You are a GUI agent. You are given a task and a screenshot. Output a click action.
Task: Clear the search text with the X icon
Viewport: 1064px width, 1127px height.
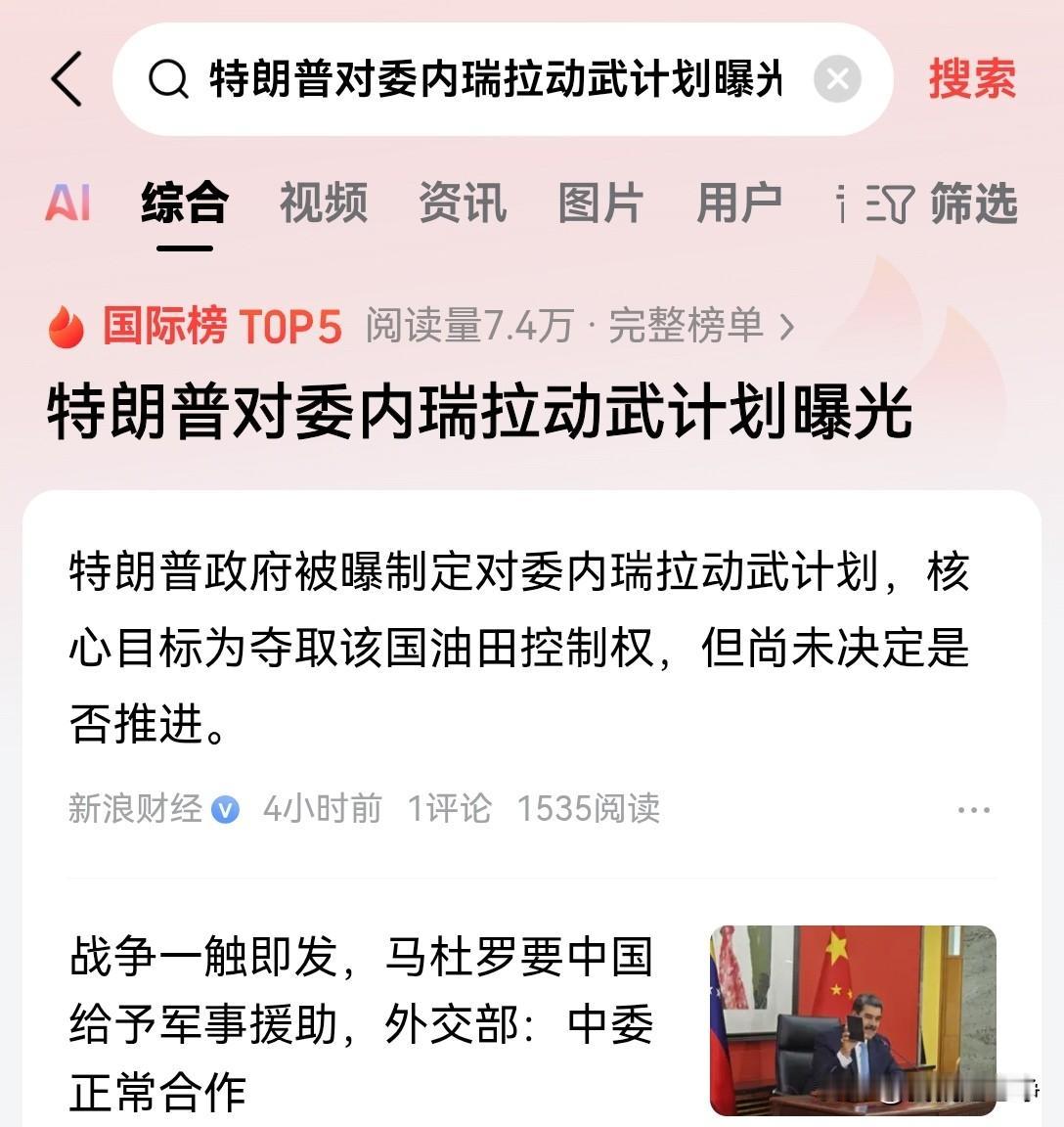[837, 80]
